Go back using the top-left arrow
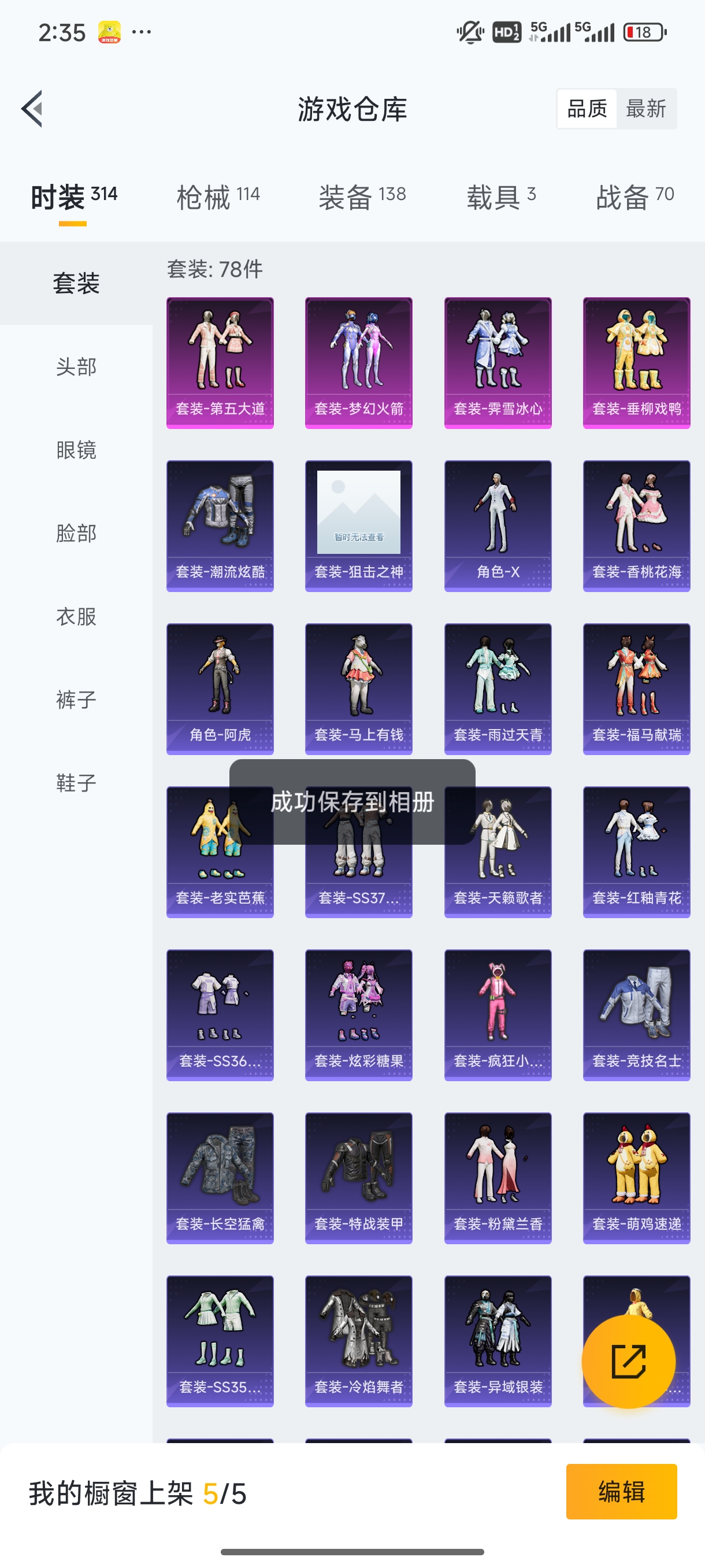 pos(32,109)
